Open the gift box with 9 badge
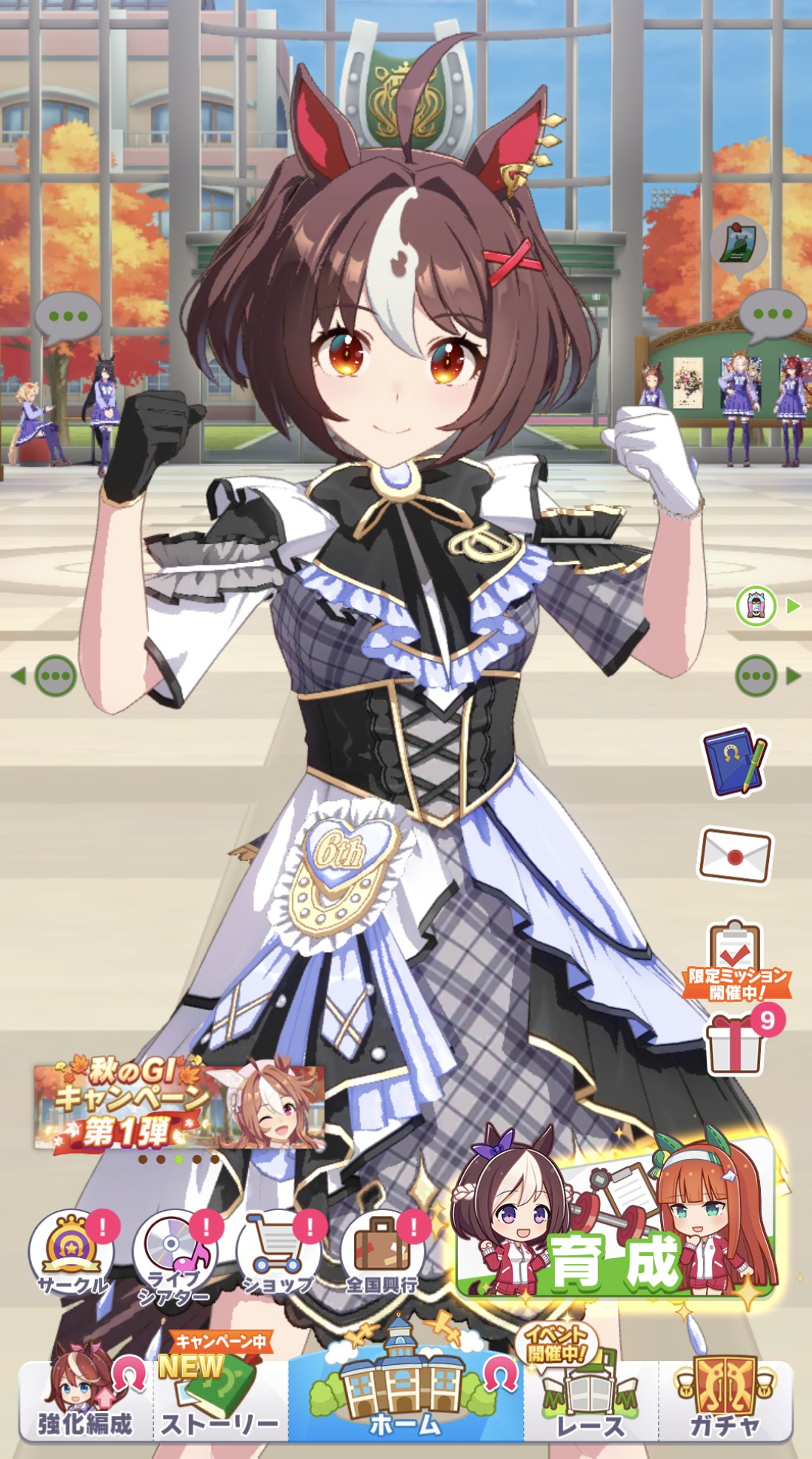The height and width of the screenshot is (1459, 812). (736, 1045)
